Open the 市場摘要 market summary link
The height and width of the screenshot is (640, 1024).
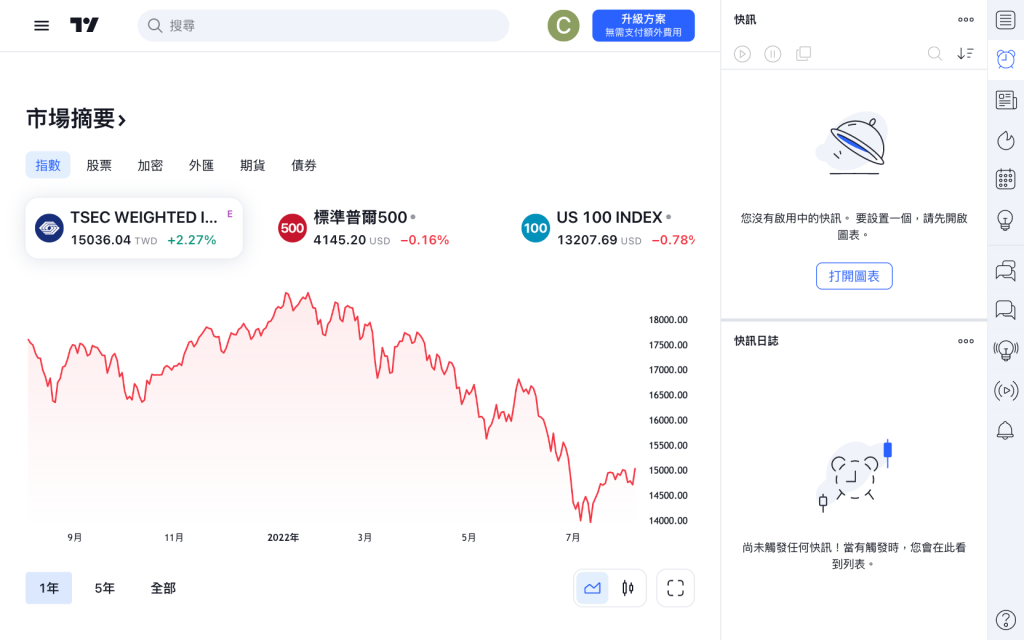(76, 119)
